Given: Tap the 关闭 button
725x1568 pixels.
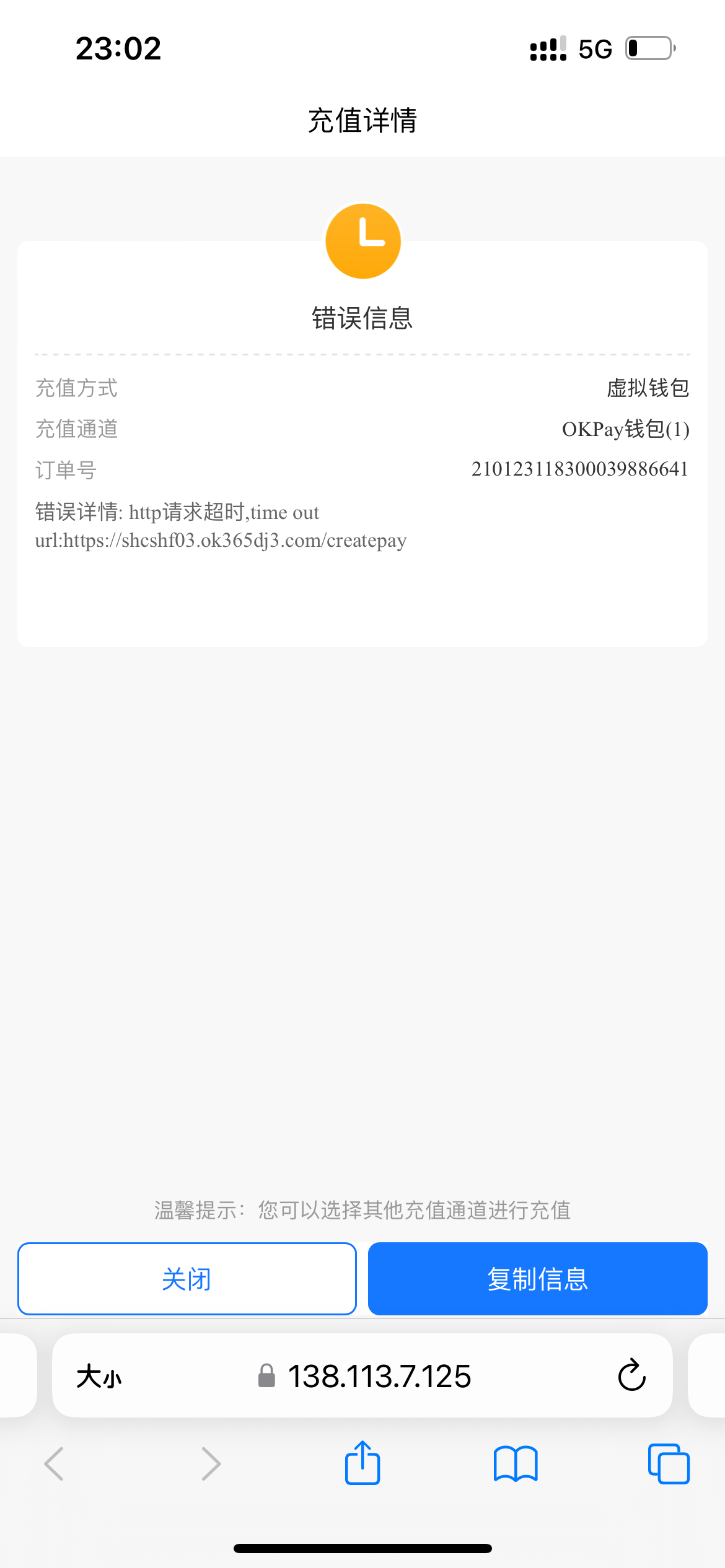Looking at the screenshot, I should click(x=187, y=1279).
